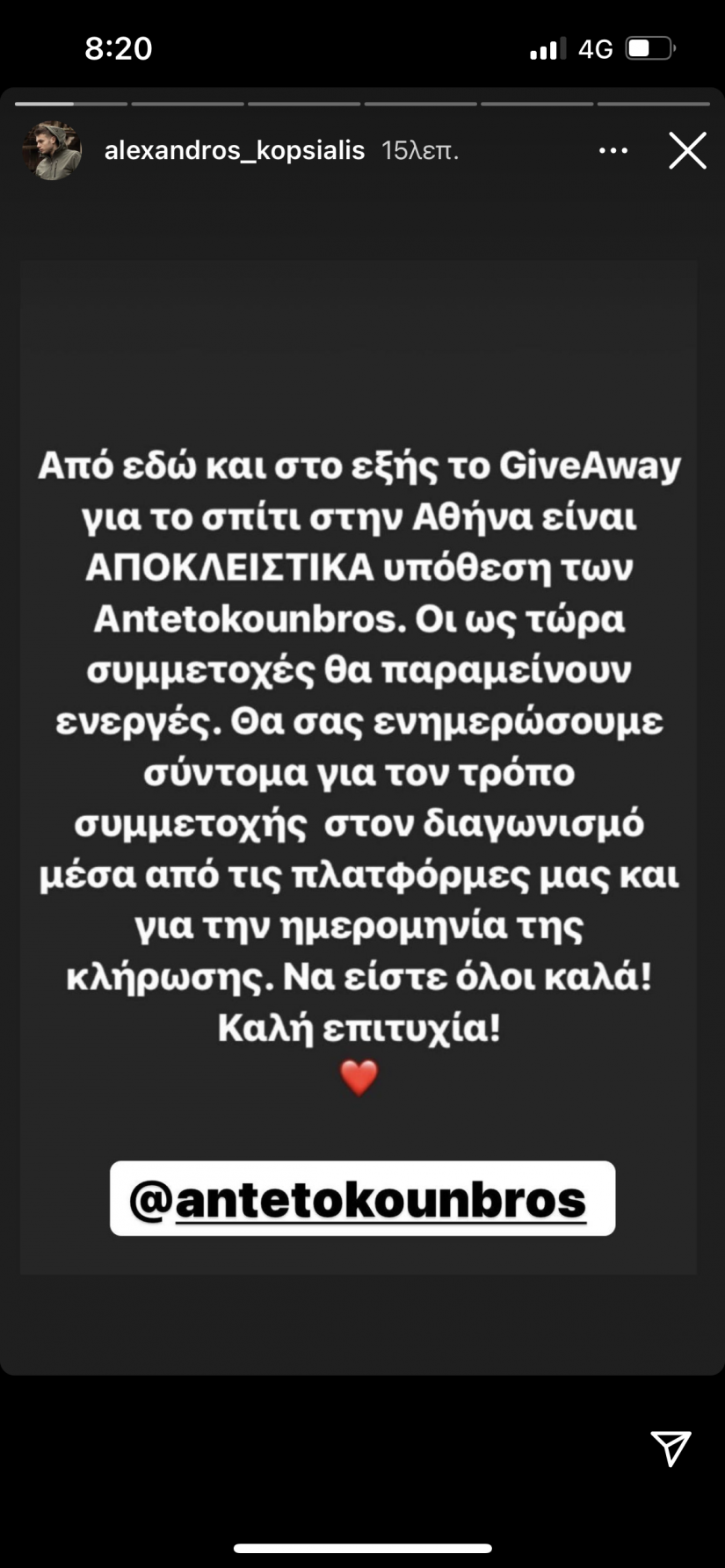The width and height of the screenshot is (725, 1568).
Task: Open the three-dot story options menu
Action: pyautogui.click(x=613, y=150)
